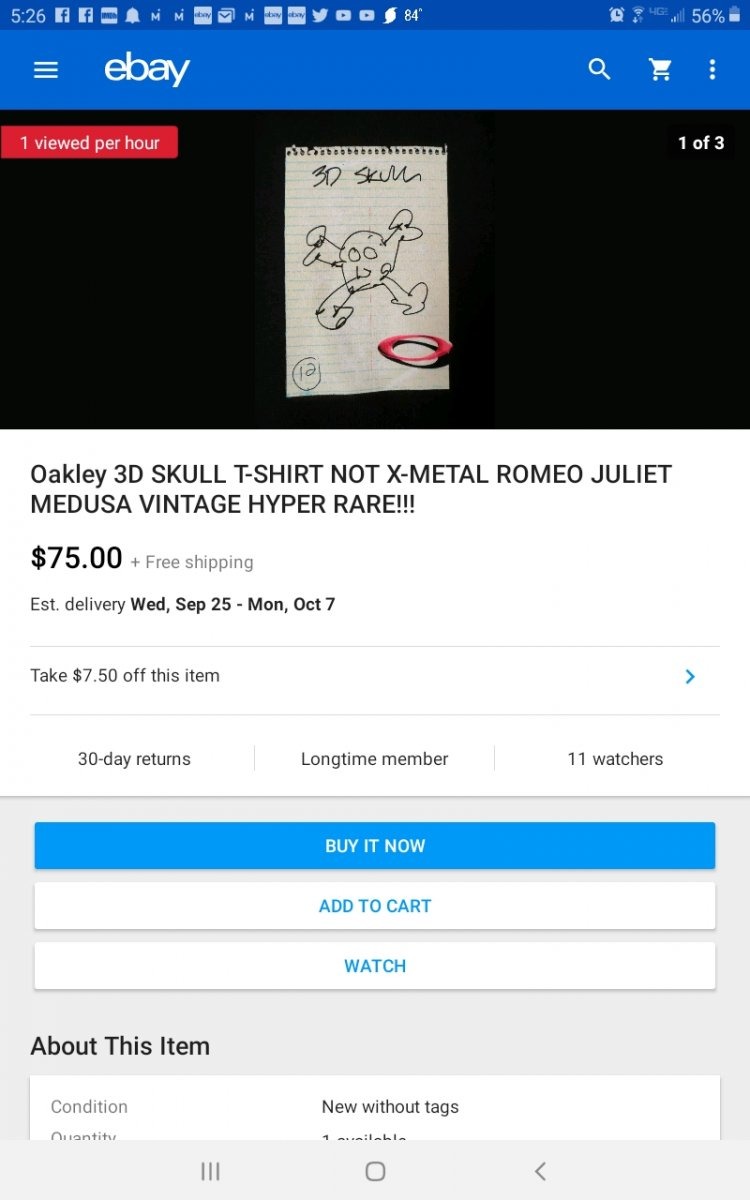Tap the 11 watchers label
Viewport: 750px width, 1200px height.
click(615, 759)
